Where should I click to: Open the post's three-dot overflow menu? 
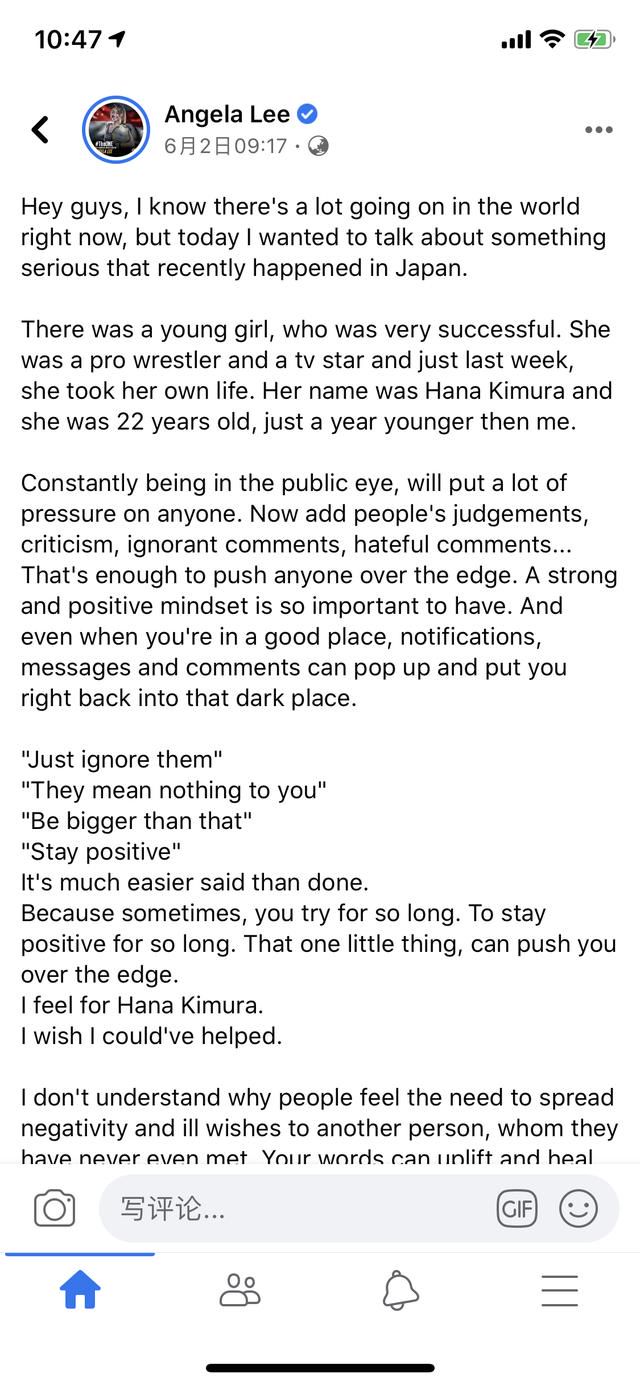(598, 130)
